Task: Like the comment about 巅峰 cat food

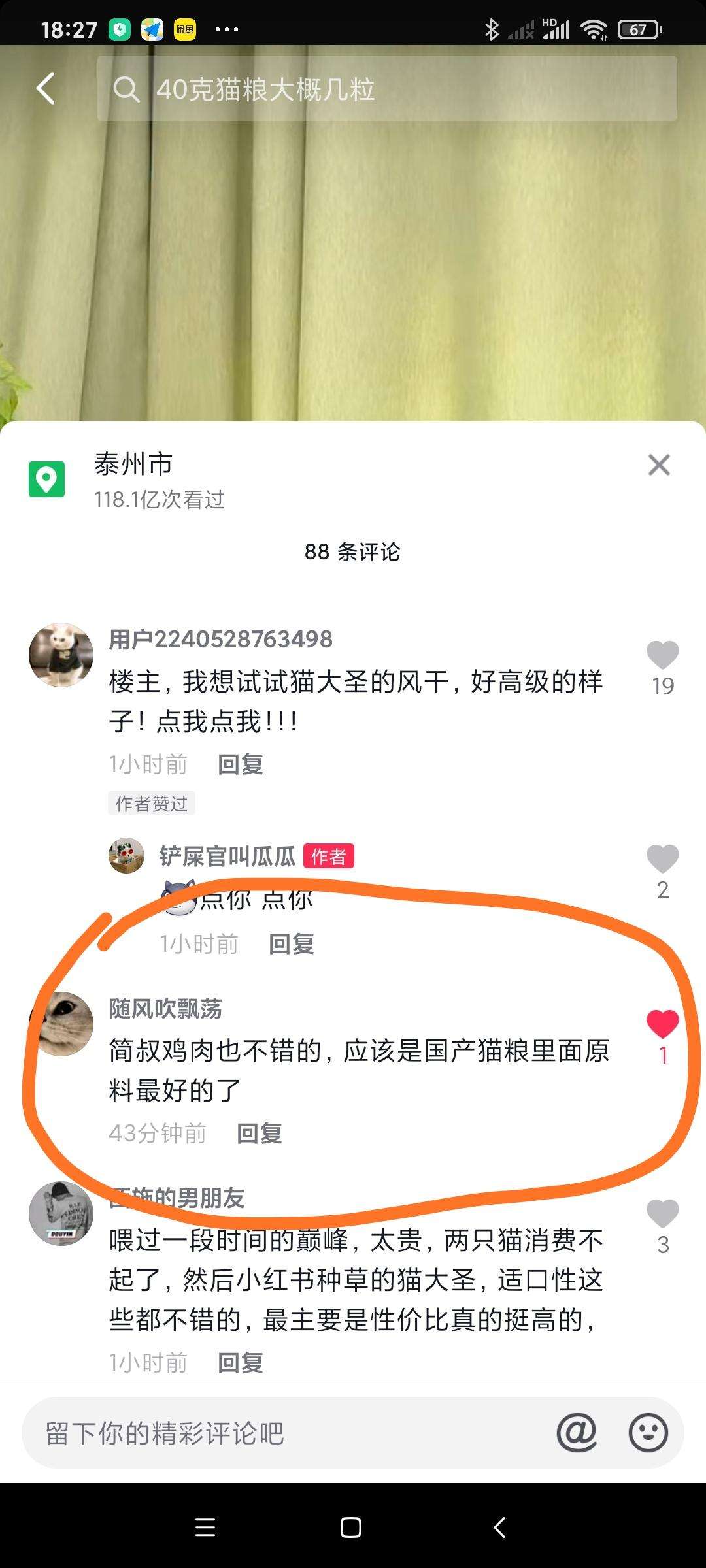Action: (662, 1214)
